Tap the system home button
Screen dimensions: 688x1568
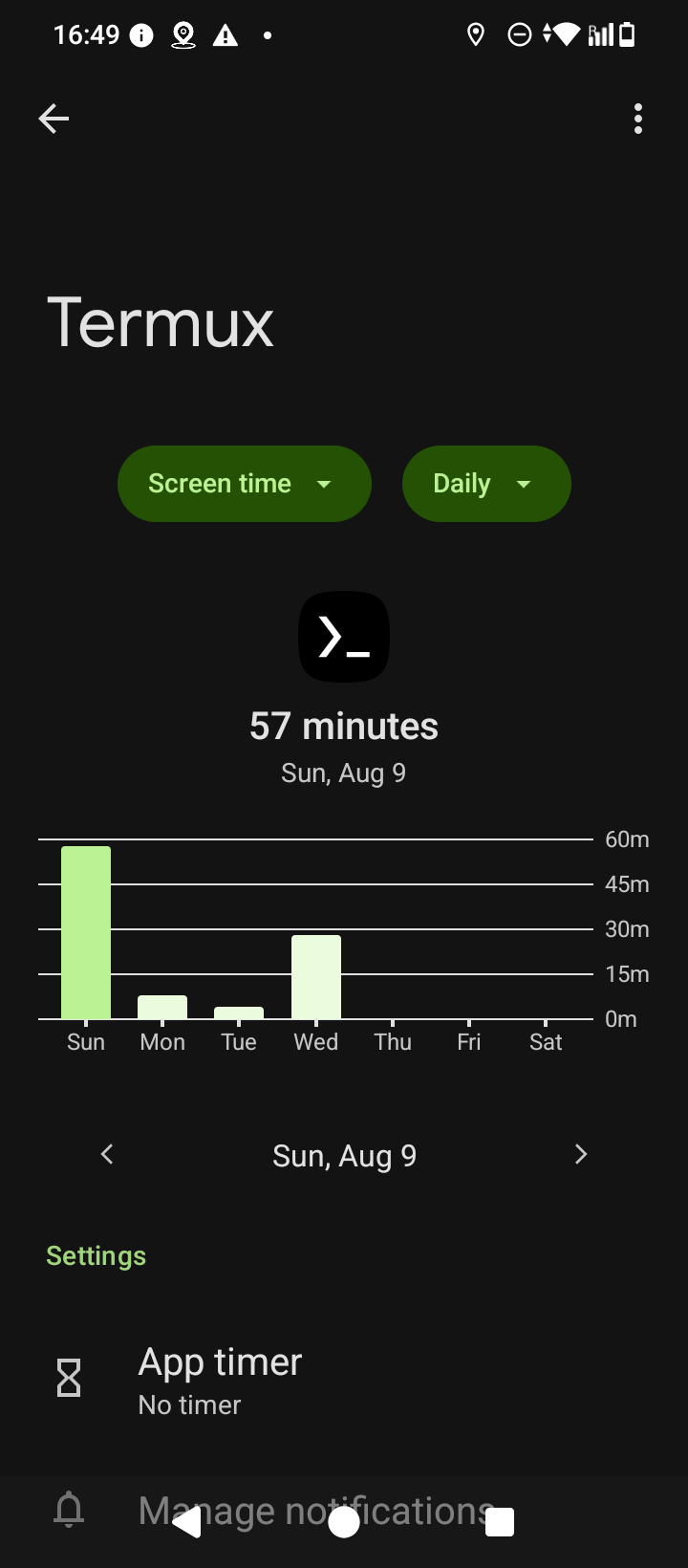click(x=344, y=1521)
